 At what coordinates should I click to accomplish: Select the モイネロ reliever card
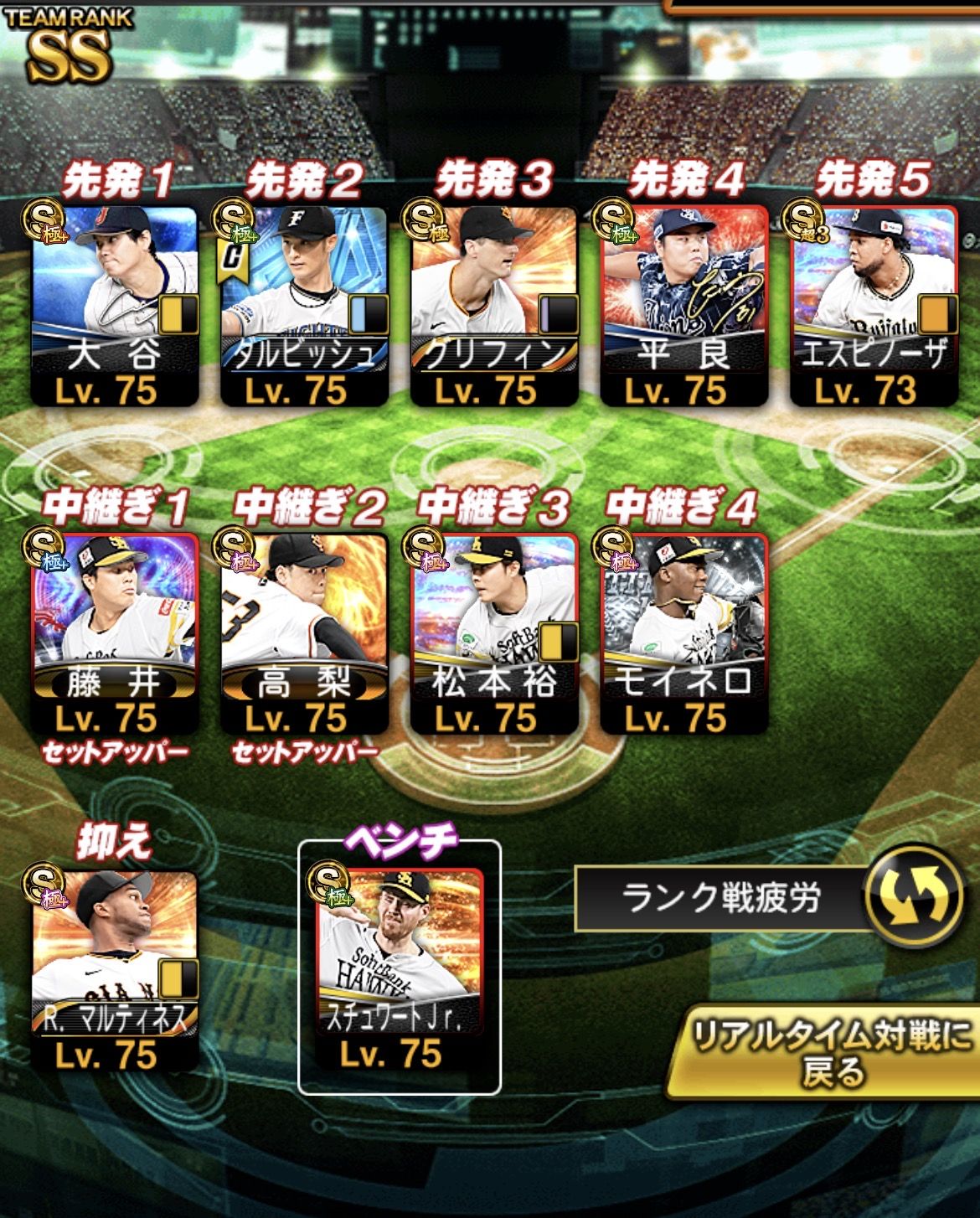click(x=684, y=633)
